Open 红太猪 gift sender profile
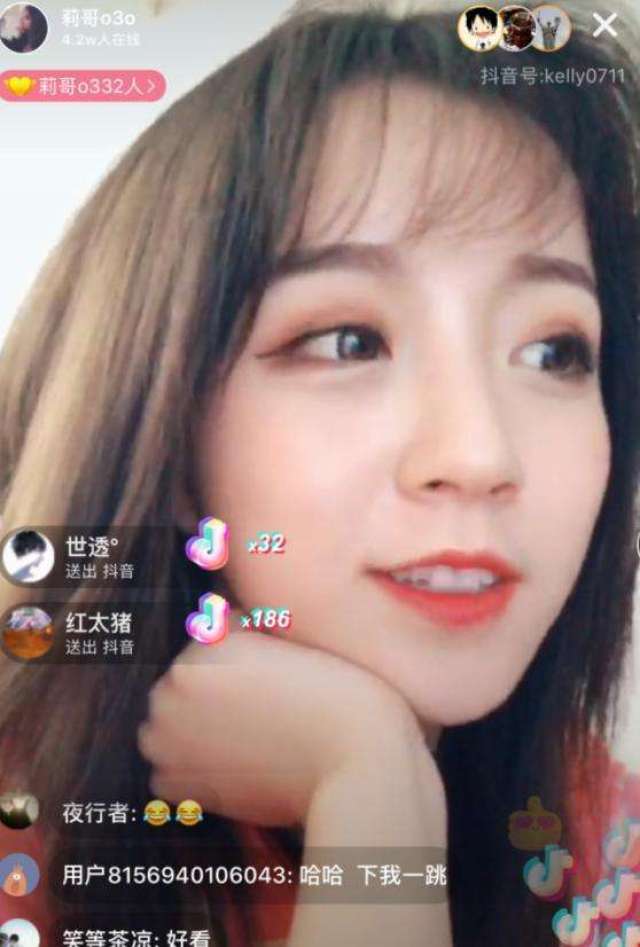This screenshot has height=947, width=640. point(28,632)
